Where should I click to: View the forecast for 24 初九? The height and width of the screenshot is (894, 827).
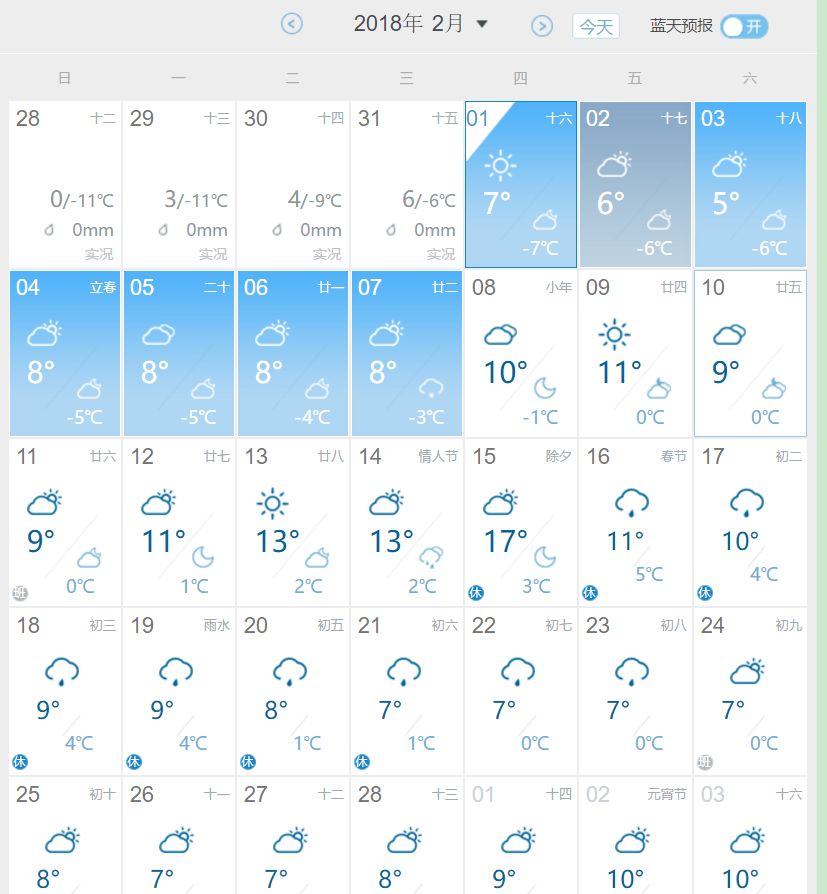coord(750,691)
